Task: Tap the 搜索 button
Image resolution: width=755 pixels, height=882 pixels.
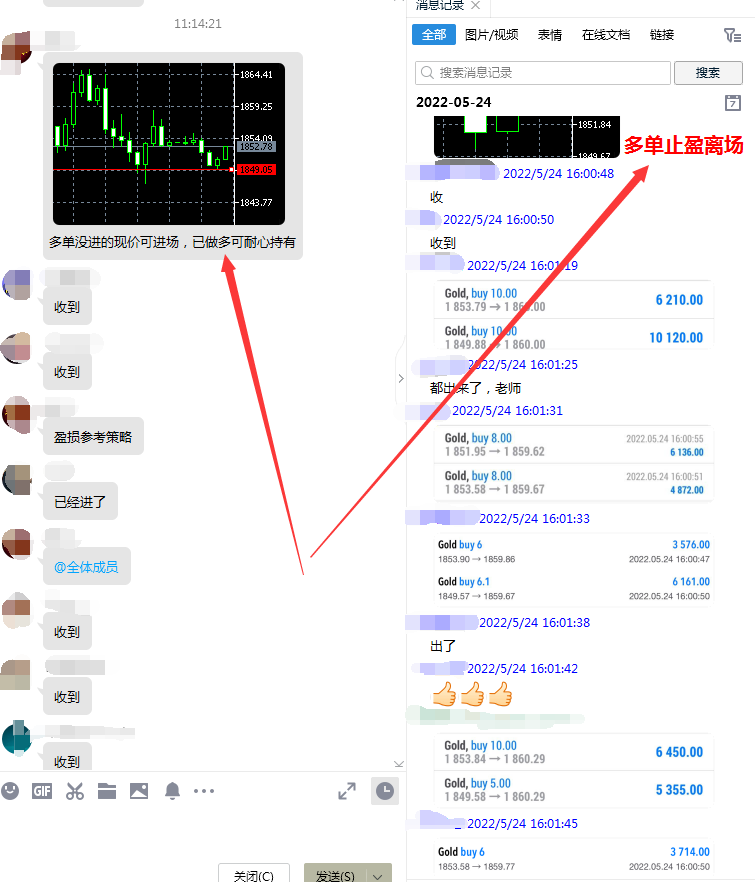Action: click(708, 73)
